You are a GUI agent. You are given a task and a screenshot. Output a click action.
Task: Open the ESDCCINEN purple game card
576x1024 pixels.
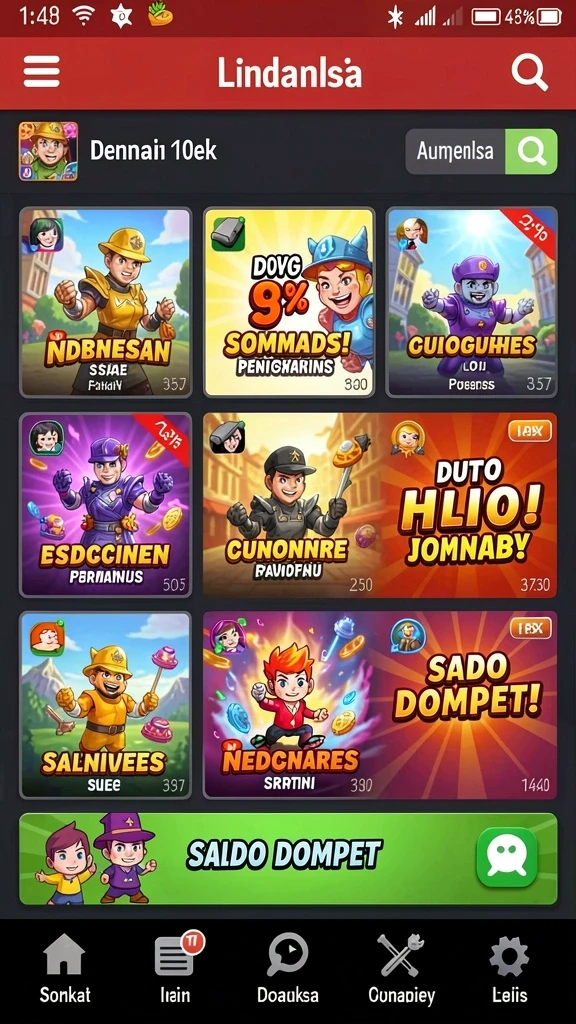(106, 505)
